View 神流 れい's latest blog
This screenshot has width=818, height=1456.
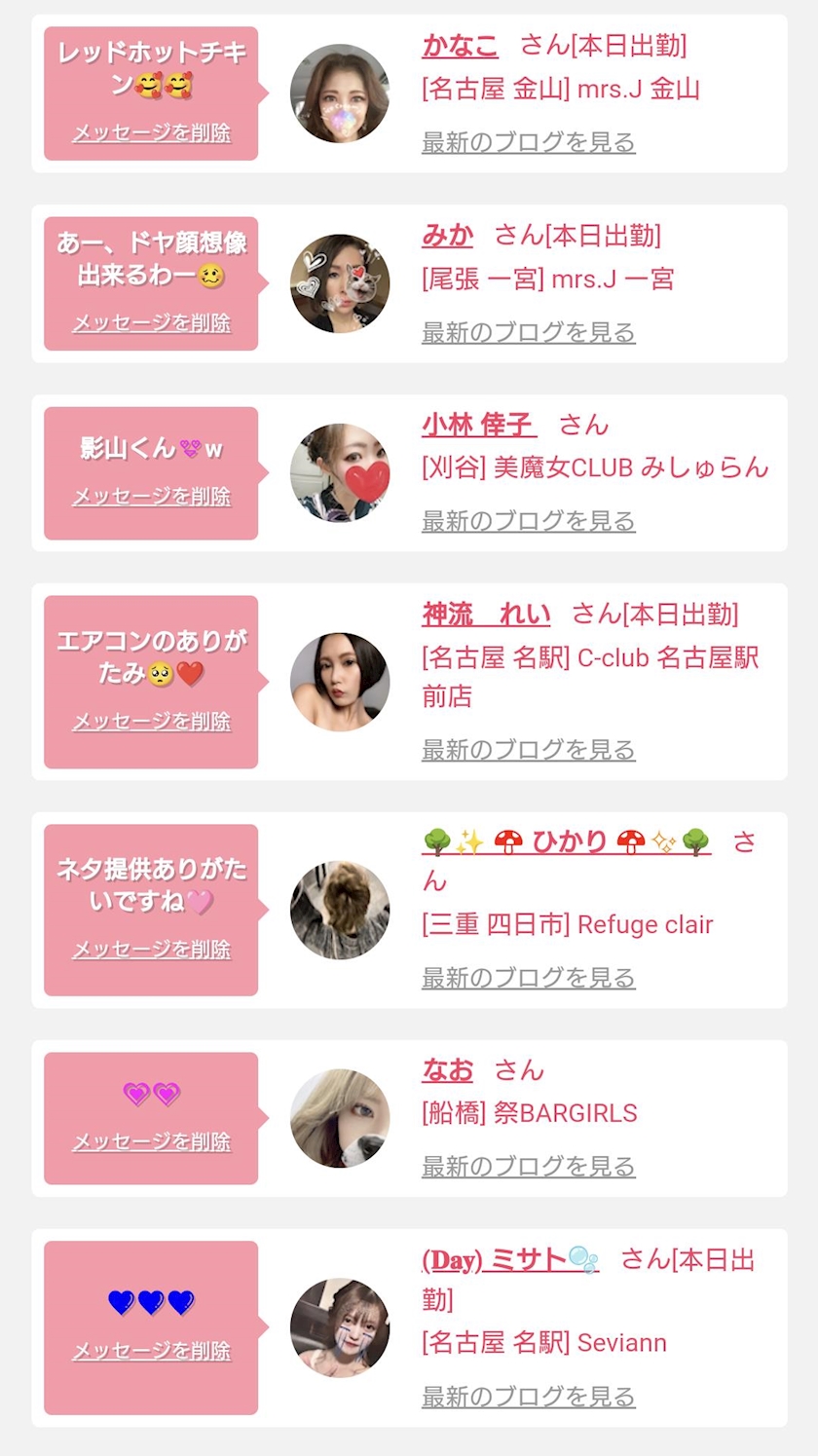[528, 750]
